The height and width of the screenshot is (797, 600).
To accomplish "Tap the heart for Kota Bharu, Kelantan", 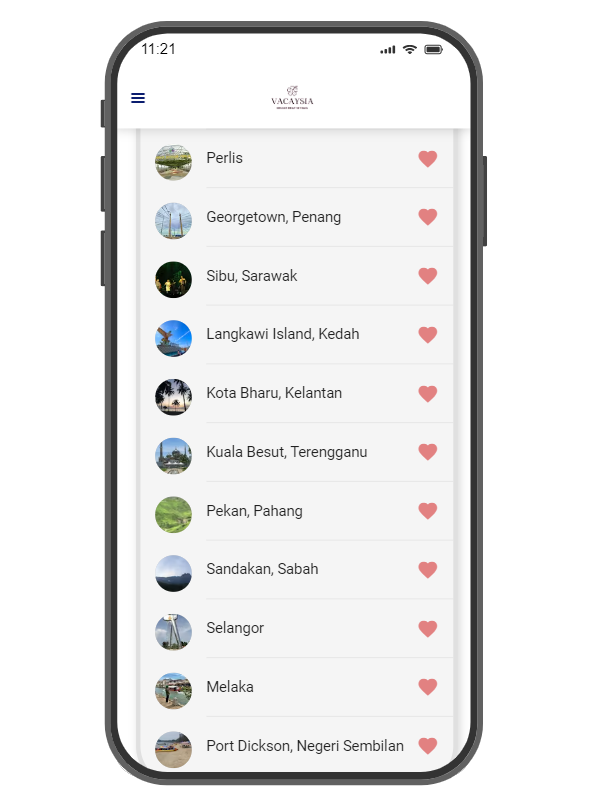I will [x=427, y=393].
